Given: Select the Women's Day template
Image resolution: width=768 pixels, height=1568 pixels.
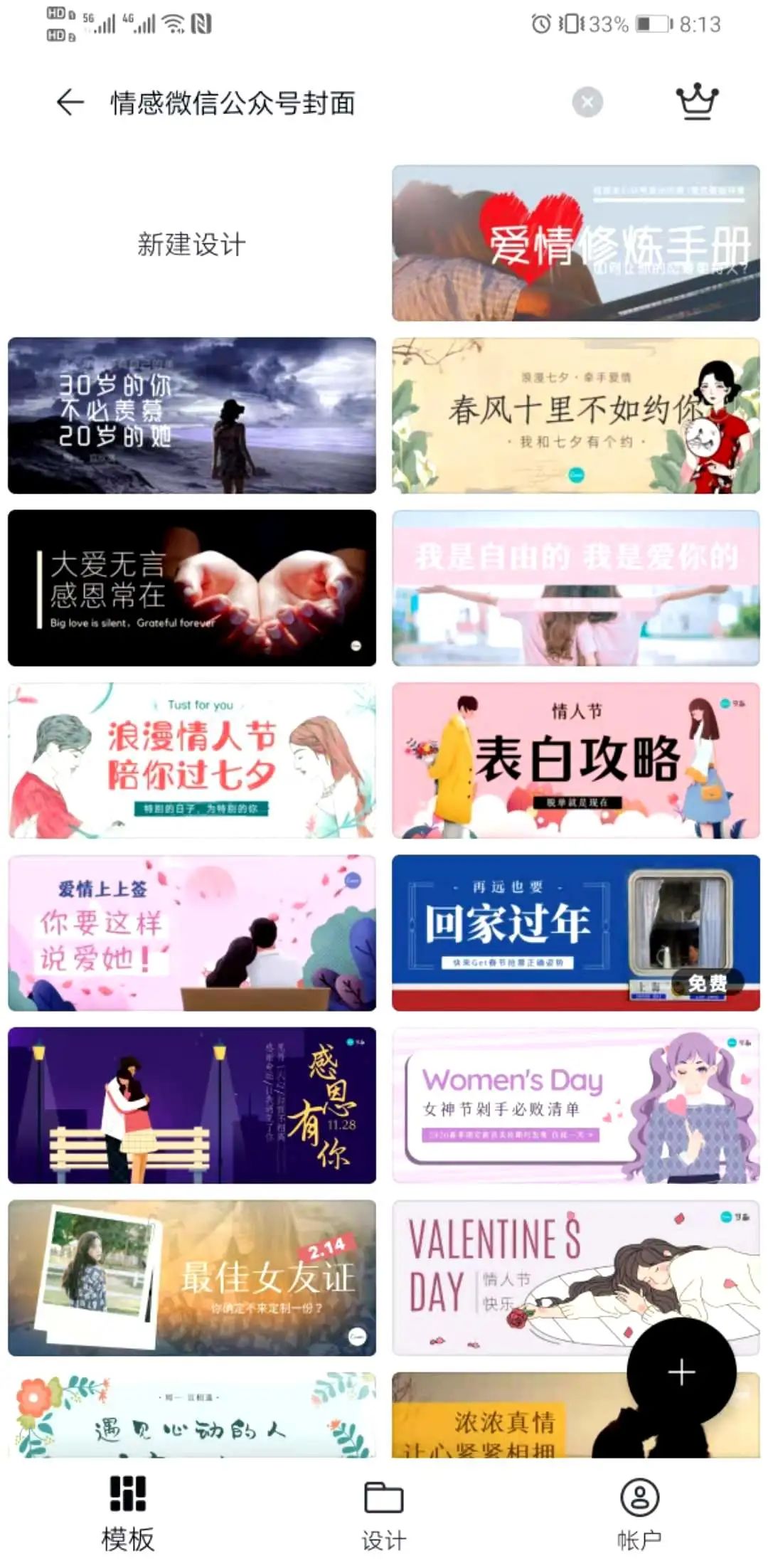Looking at the screenshot, I should pyautogui.click(x=575, y=1105).
